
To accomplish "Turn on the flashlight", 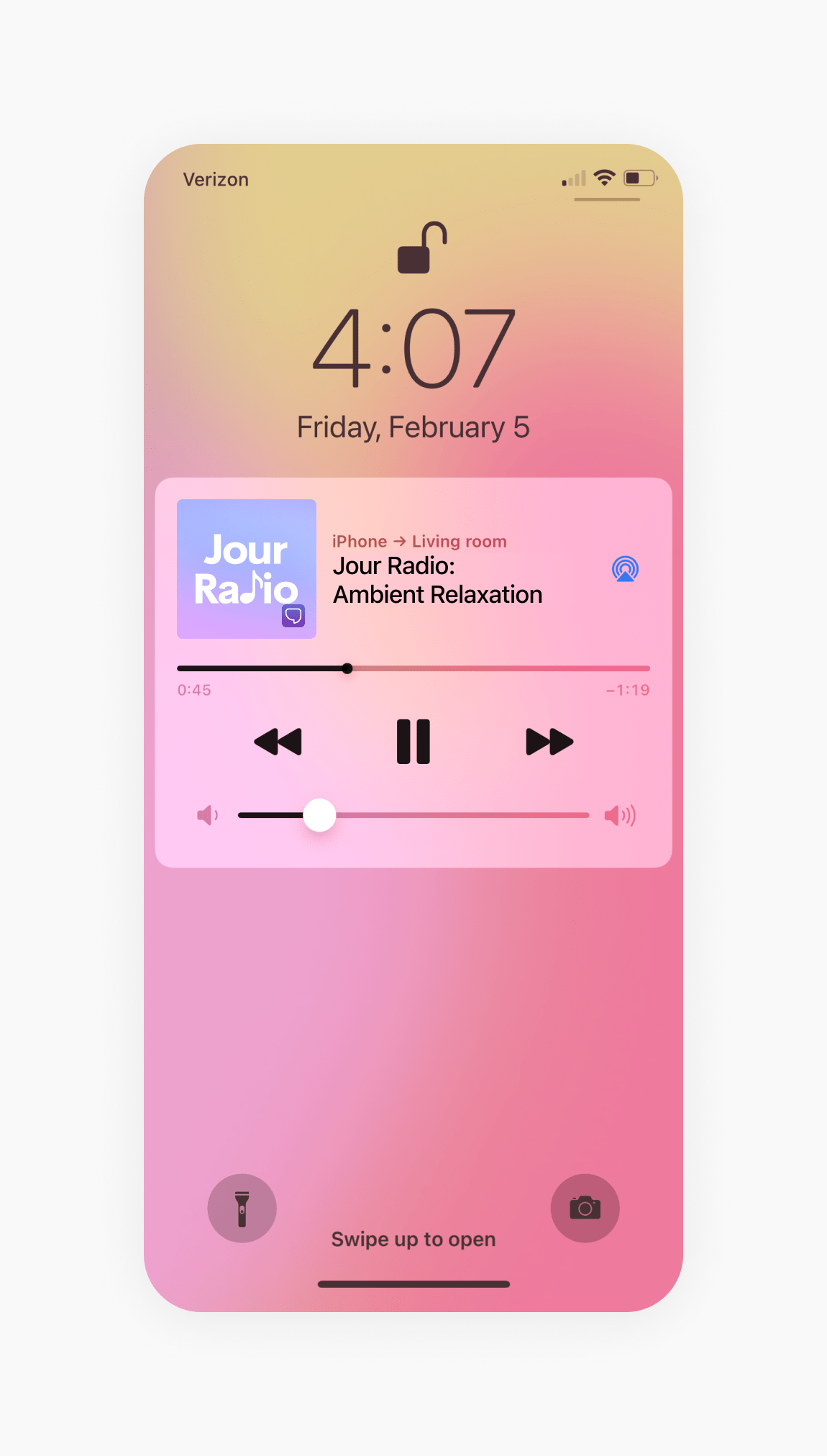I will (242, 1209).
